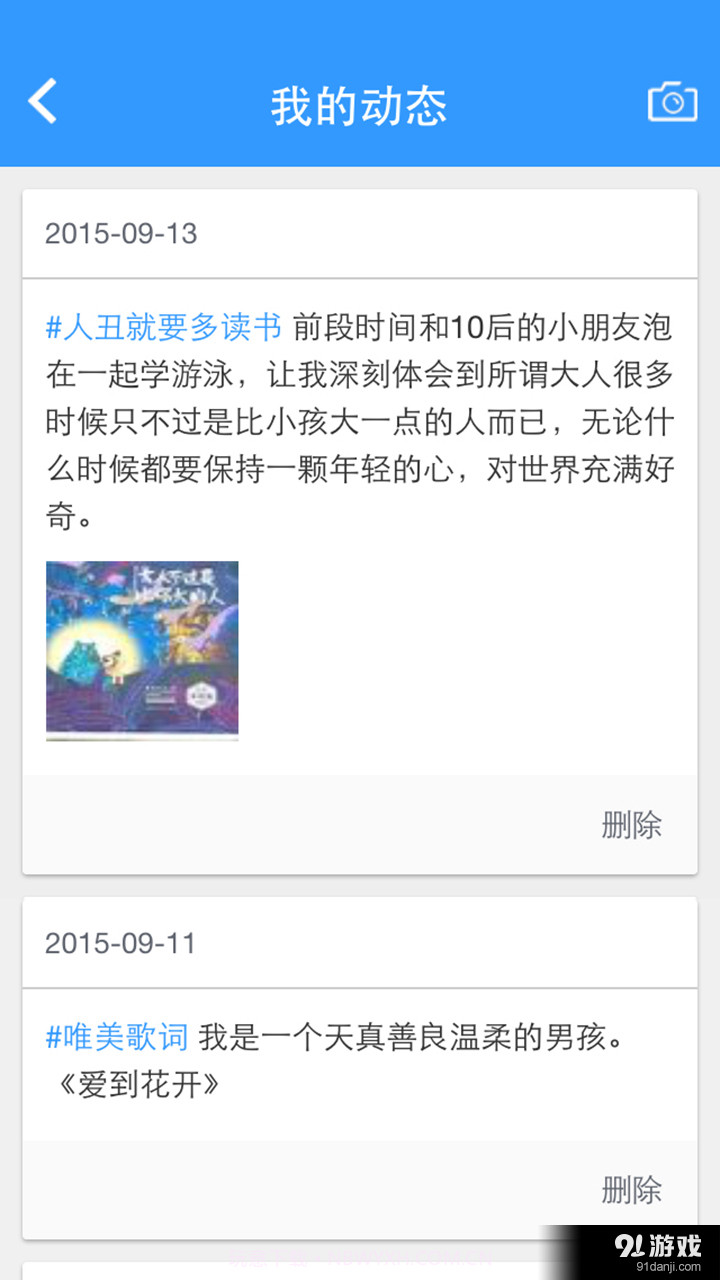Tap the 我的动态 title
Screen dimensions: 720x1280
(358, 105)
